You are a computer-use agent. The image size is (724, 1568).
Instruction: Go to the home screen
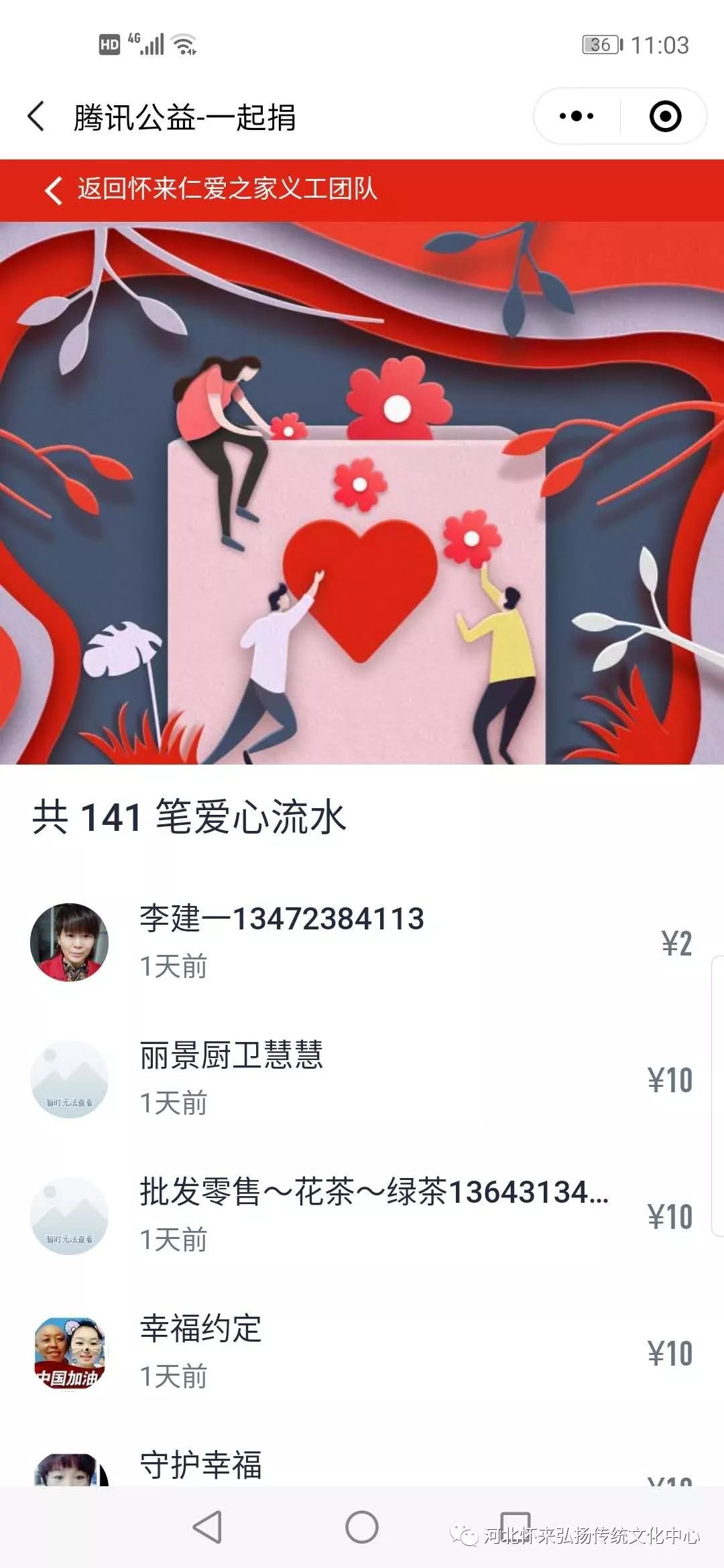[x=362, y=1528]
